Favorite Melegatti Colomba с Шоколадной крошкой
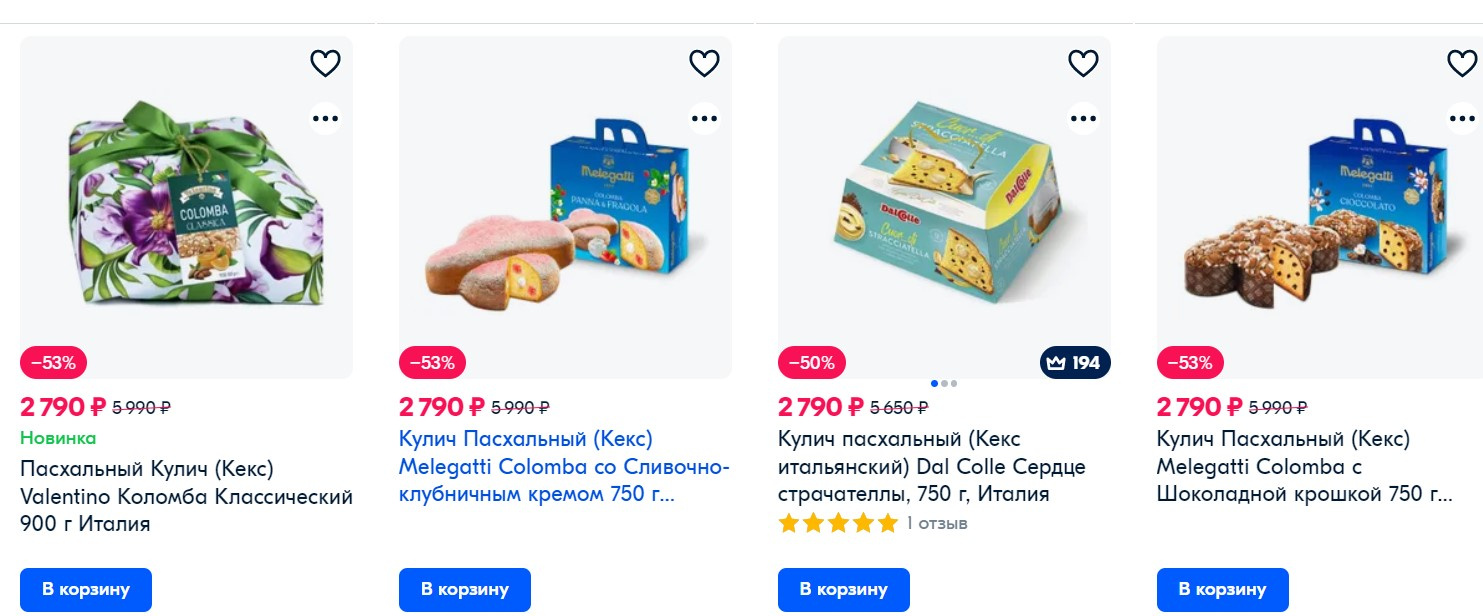Viewport: 1483px width, 616px height. [1462, 64]
